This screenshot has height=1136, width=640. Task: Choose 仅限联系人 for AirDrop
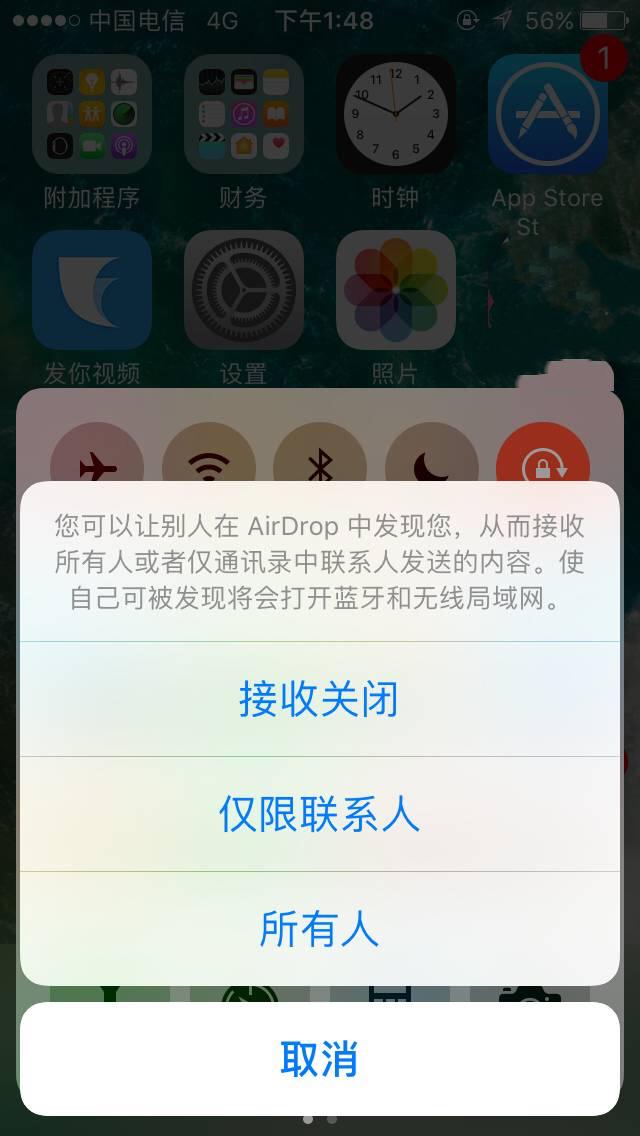[319, 814]
